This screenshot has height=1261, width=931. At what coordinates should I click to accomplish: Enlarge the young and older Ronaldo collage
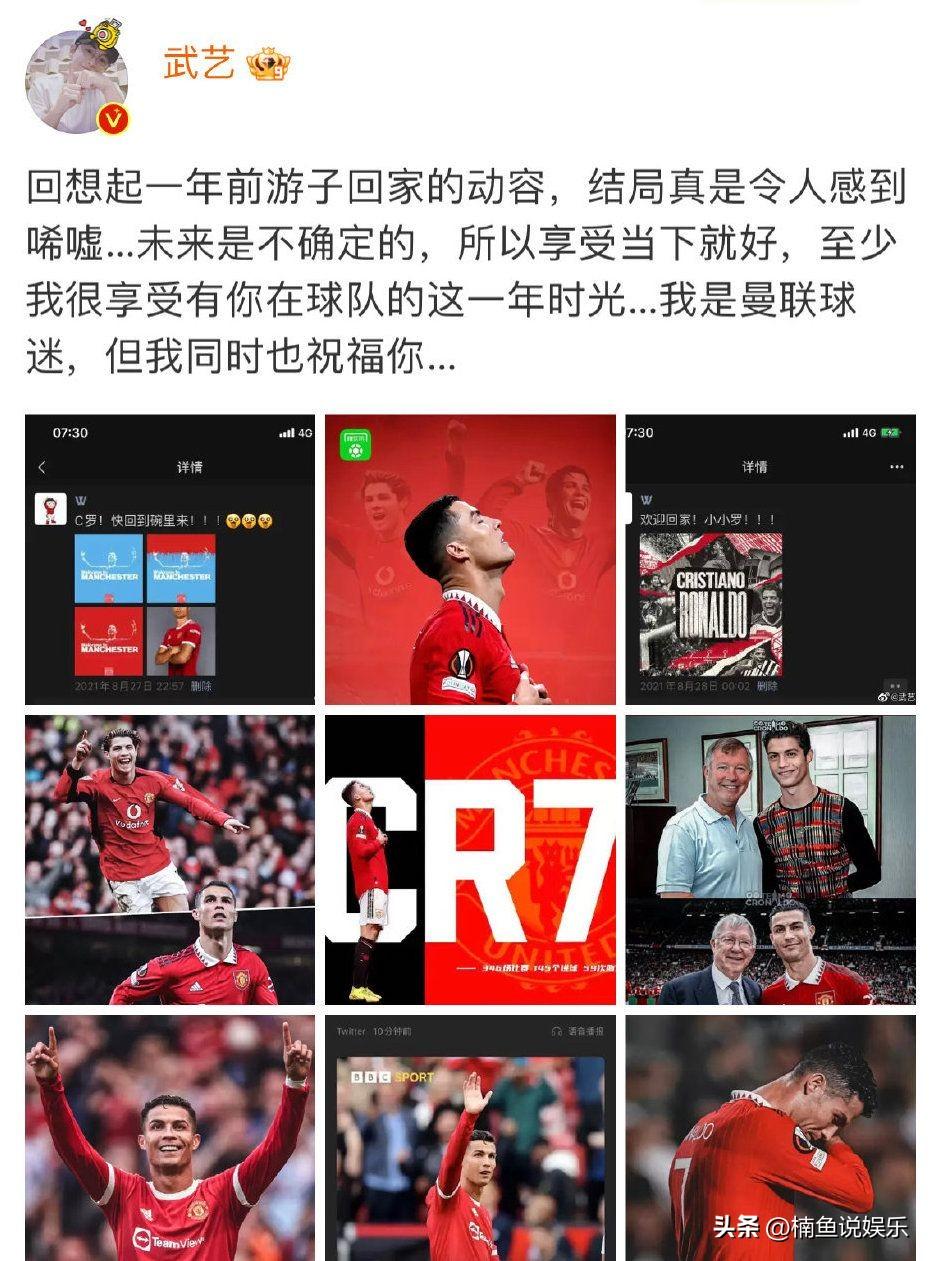coord(169,859)
